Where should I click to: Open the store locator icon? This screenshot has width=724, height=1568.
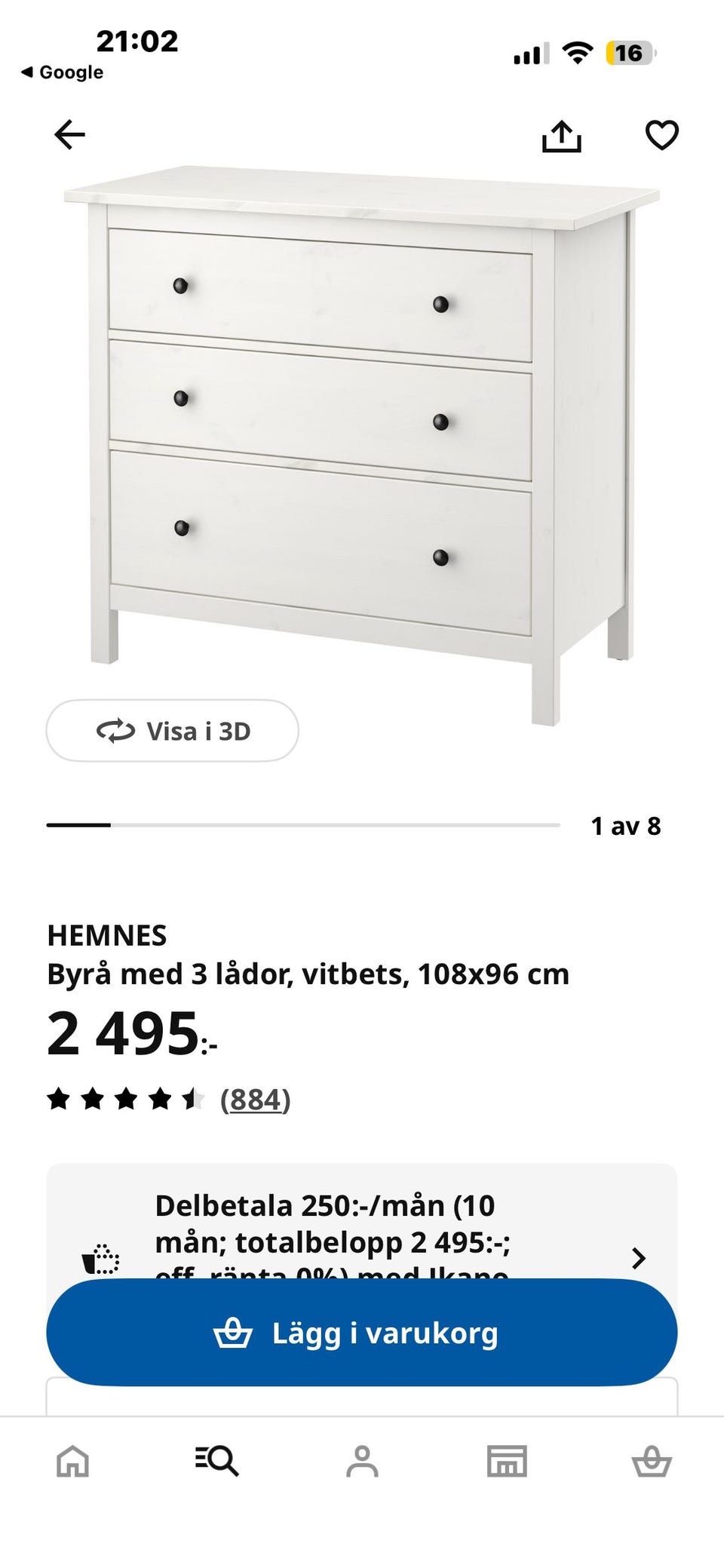(x=507, y=1462)
